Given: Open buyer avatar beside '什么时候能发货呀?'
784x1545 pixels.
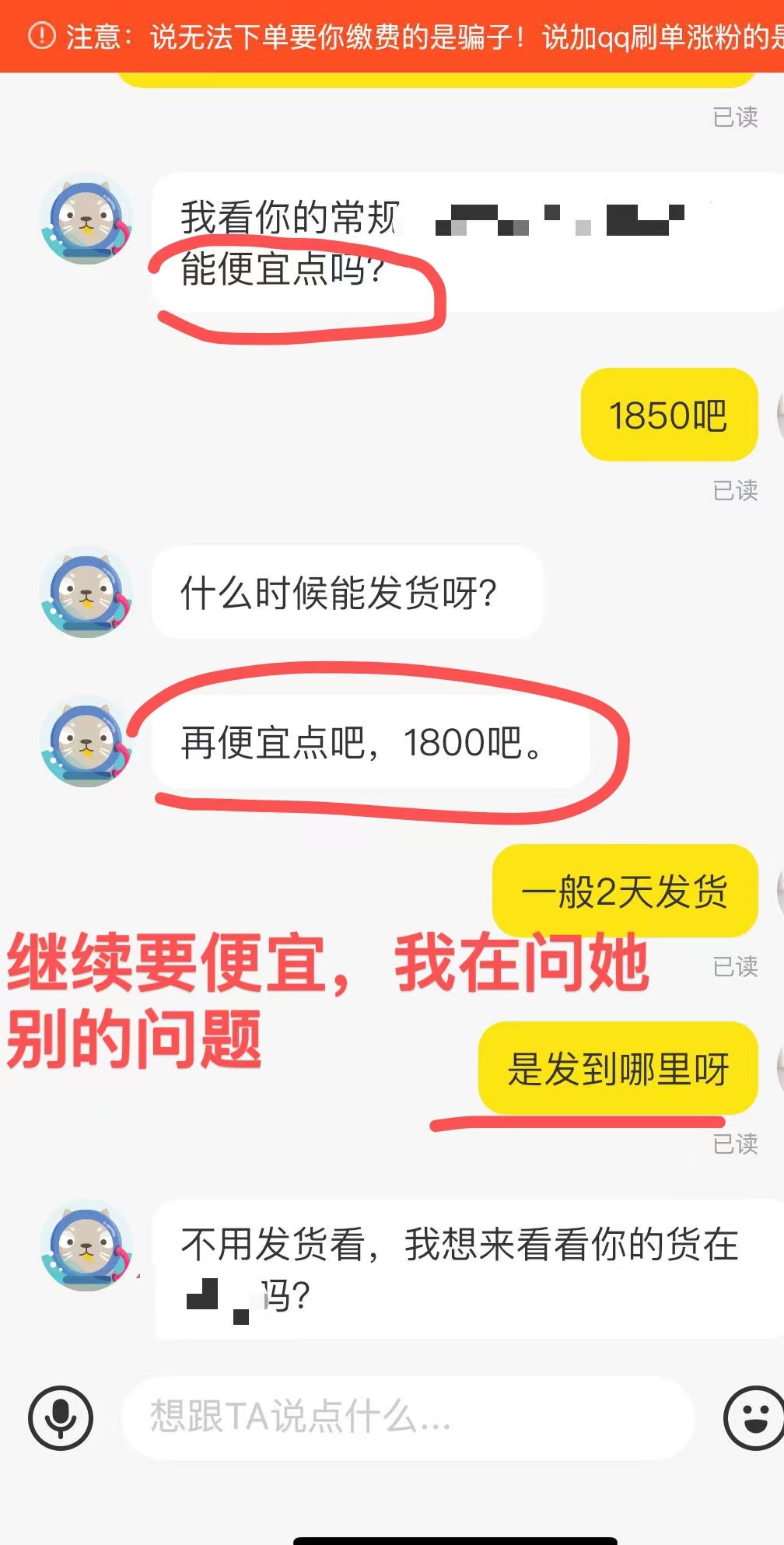Looking at the screenshot, I should pyautogui.click(x=86, y=593).
